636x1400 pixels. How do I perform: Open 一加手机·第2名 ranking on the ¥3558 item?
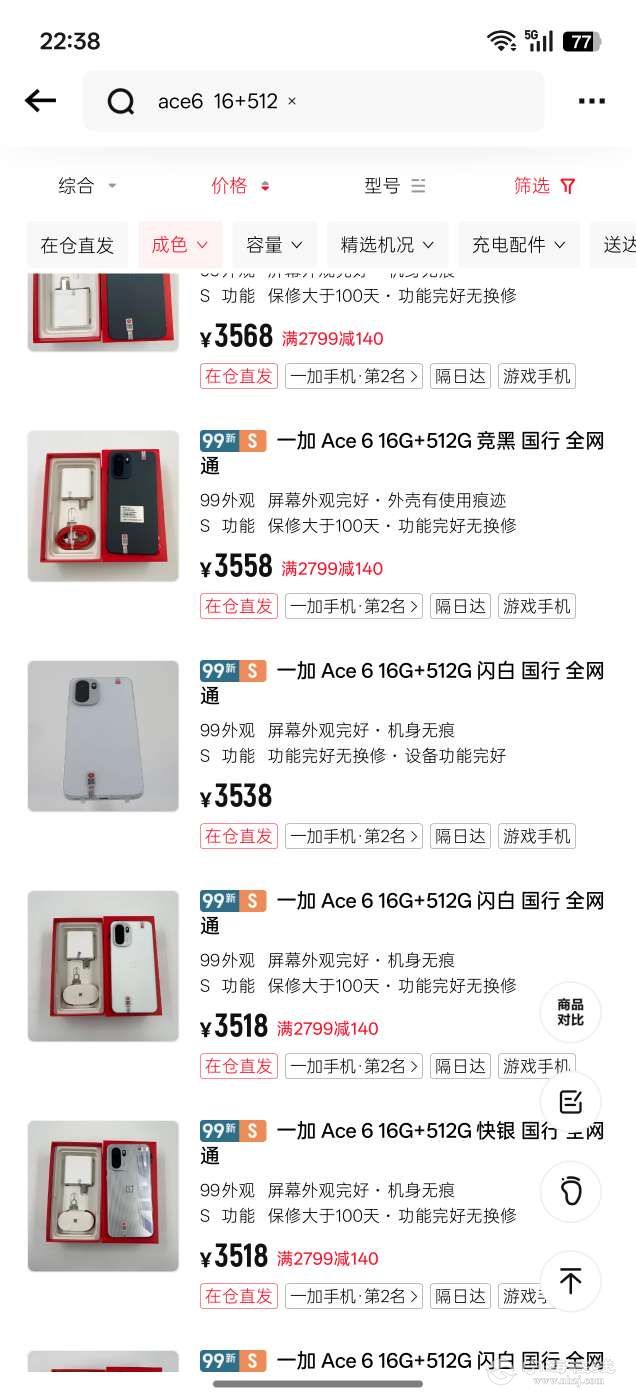354,606
